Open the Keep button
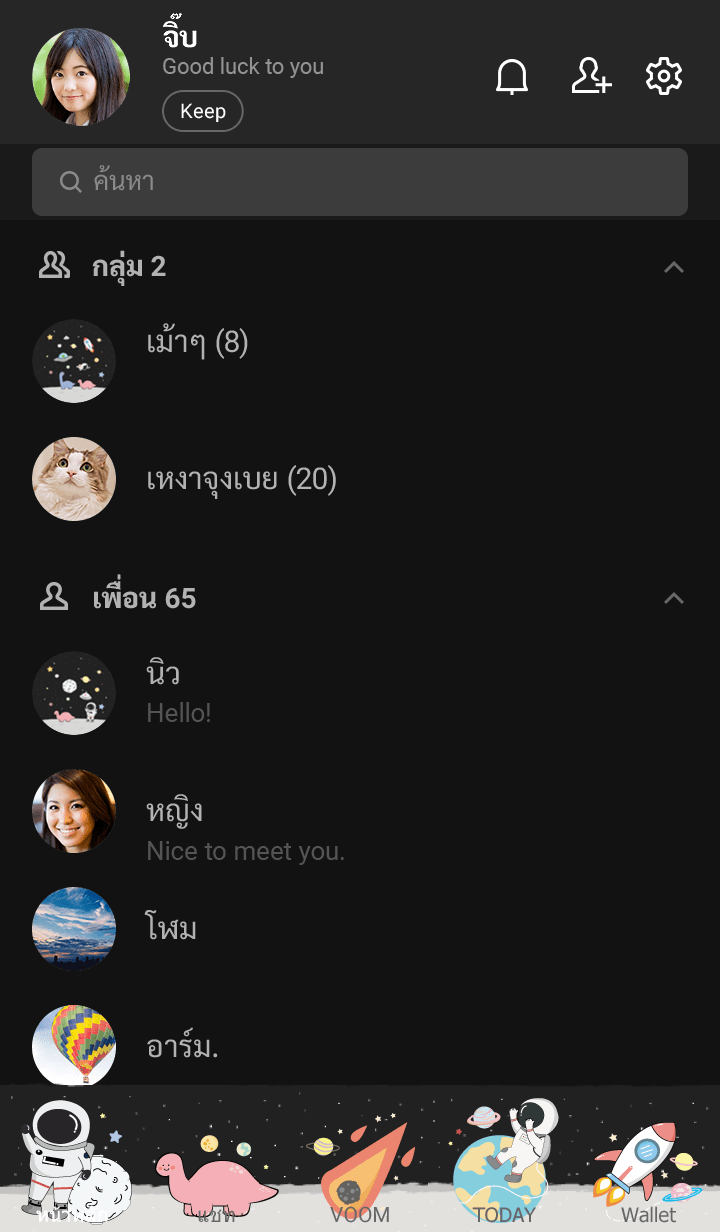This screenshot has height=1232, width=720. 203,111
